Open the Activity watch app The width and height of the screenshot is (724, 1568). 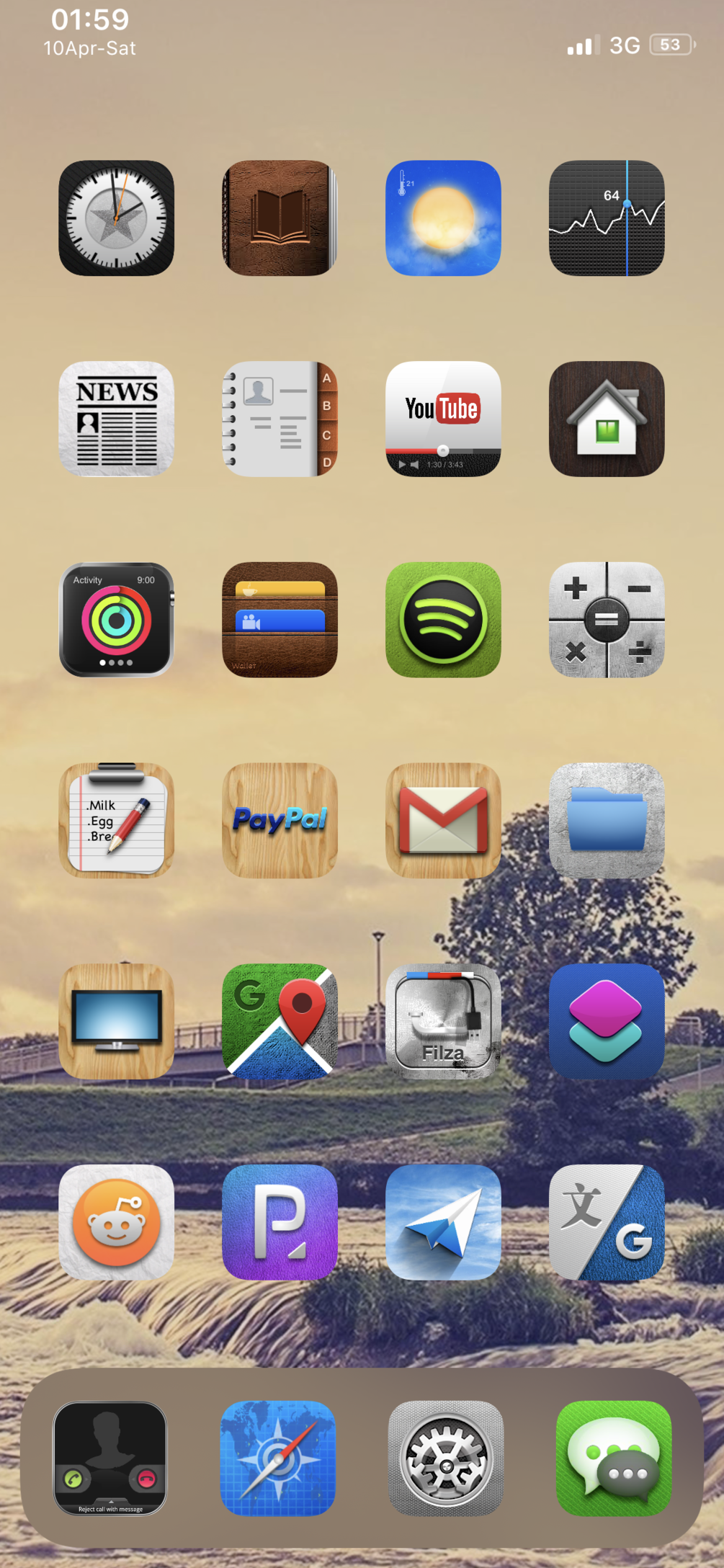pos(116,620)
